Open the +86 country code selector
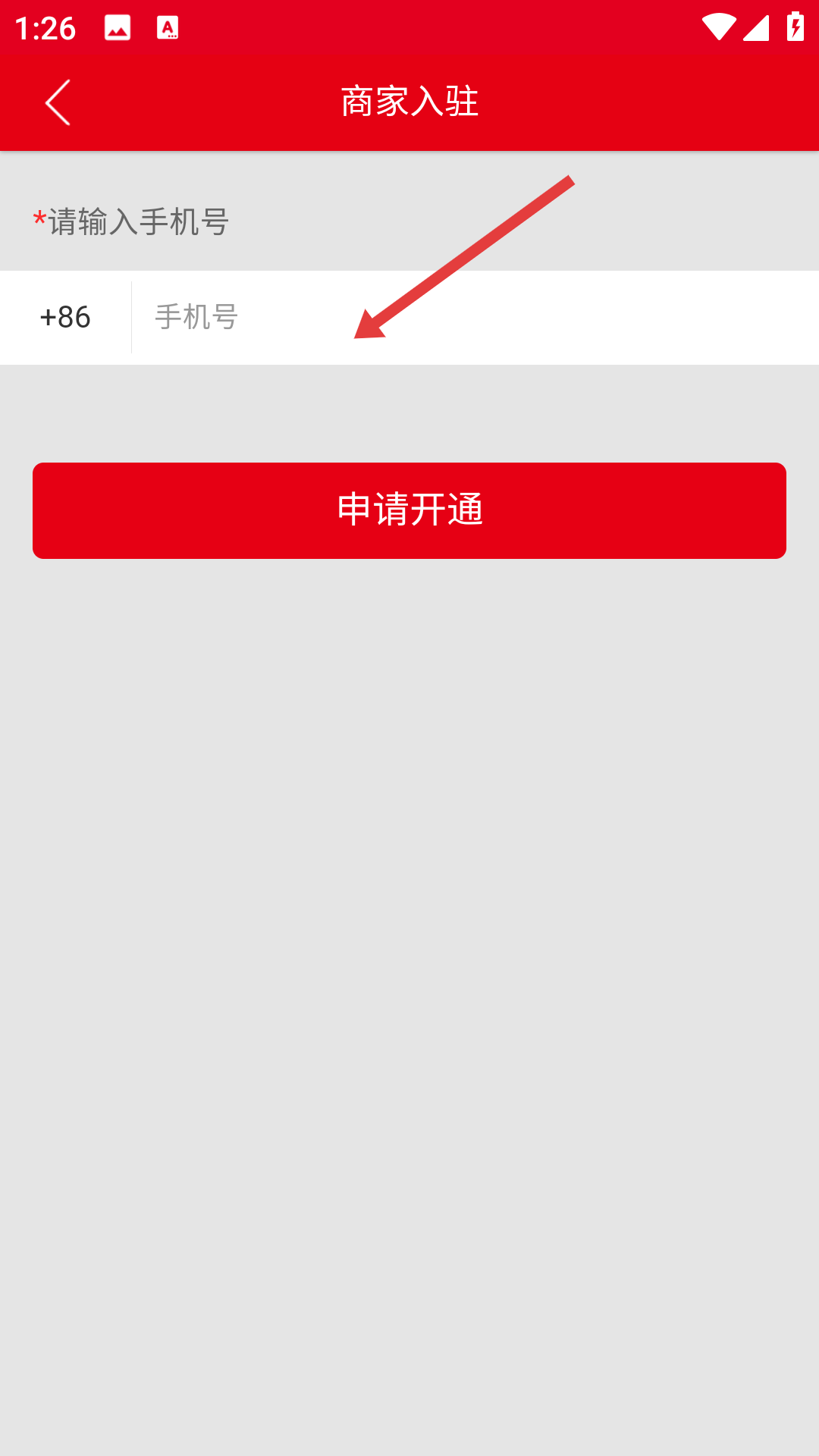This screenshot has width=819, height=1456. pyautogui.click(x=65, y=317)
